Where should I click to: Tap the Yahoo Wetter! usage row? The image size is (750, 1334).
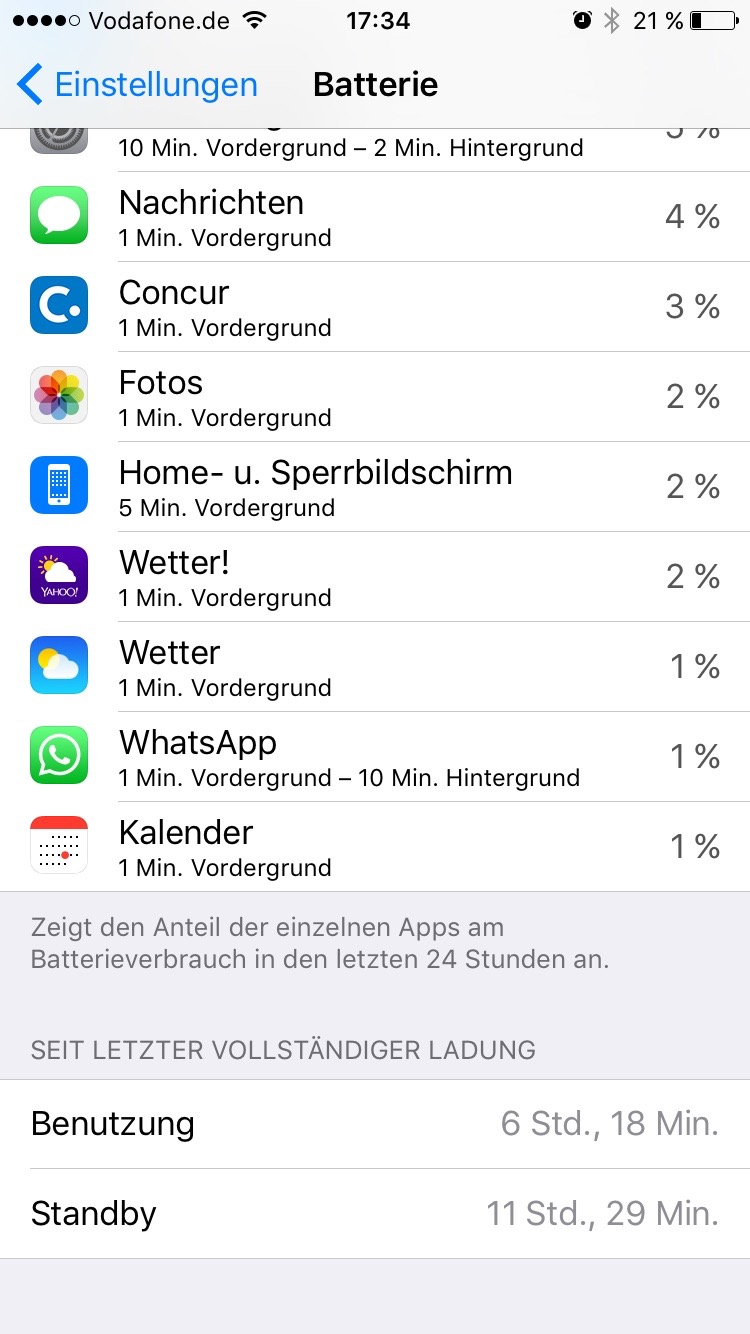point(375,577)
